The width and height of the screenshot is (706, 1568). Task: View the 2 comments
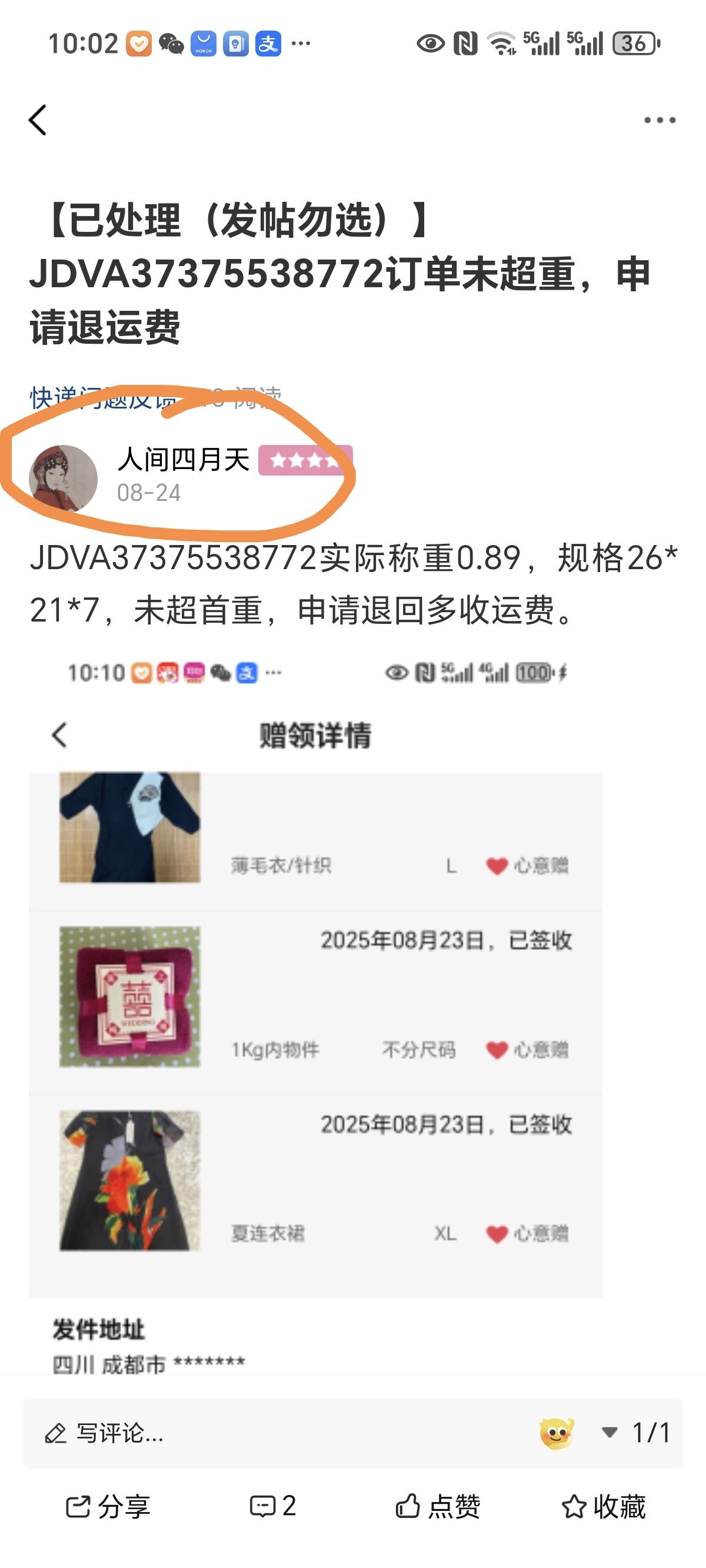[272, 1506]
